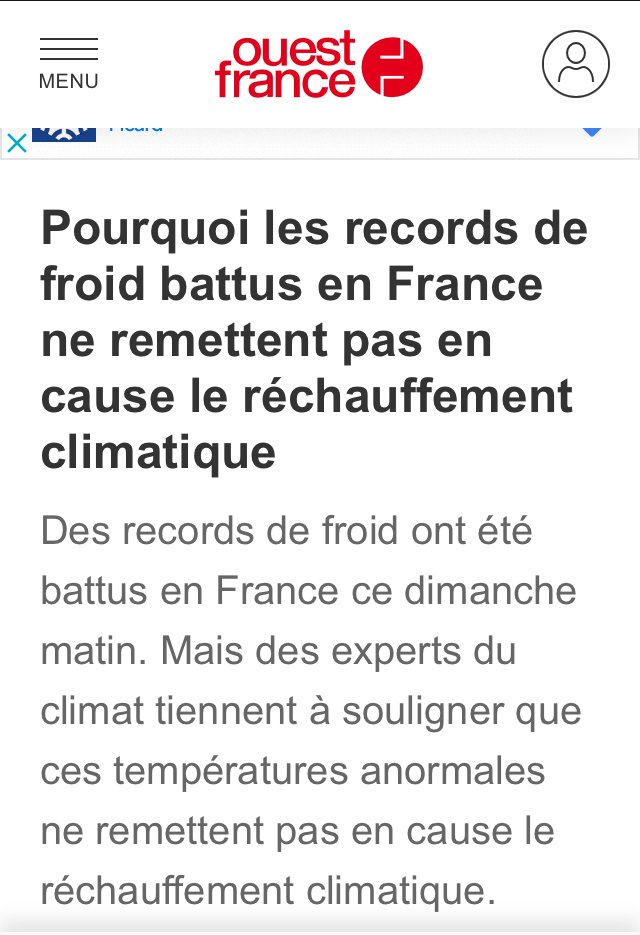Viewport: 640px width, 935px height.
Task: Open the user account profile icon
Action: pyautogui.click(x=575, y=64)
